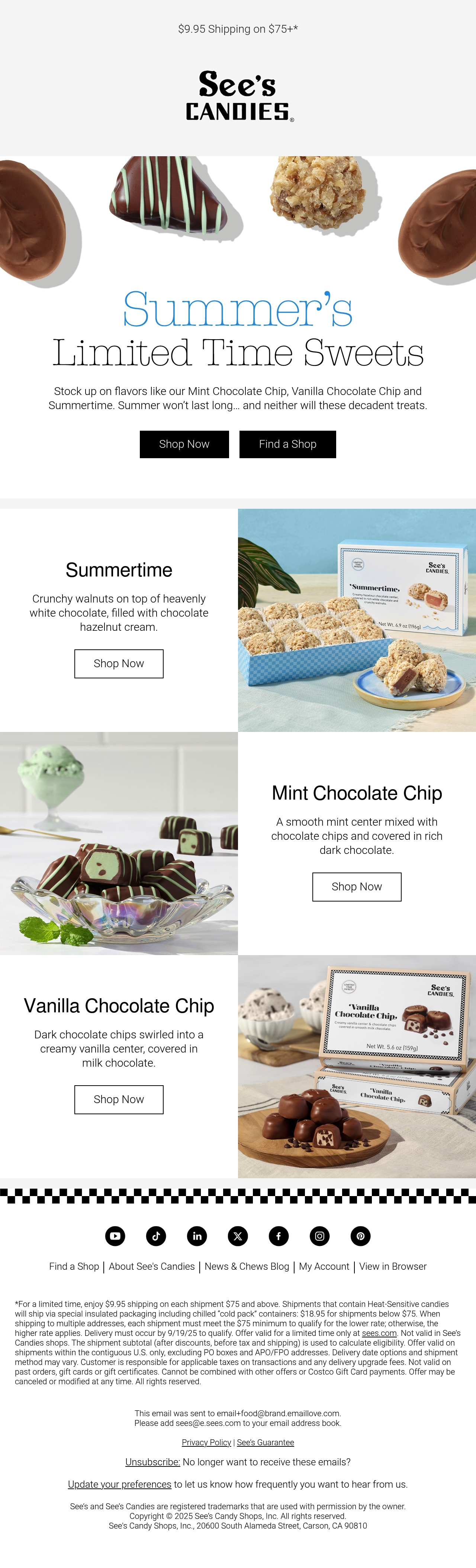The image size is (476, 1568).
Task: Open the Pinterest icon
Action: pos(360,1236)
